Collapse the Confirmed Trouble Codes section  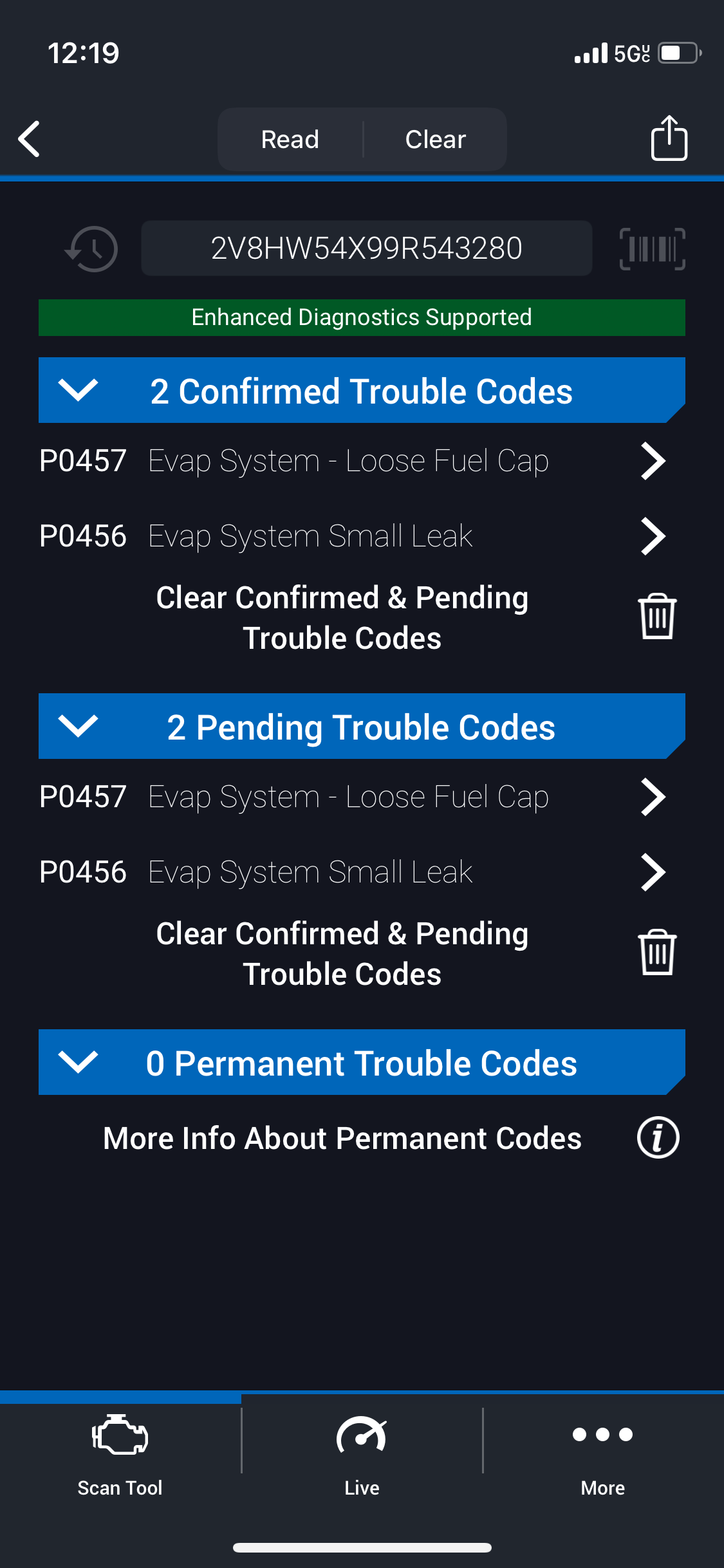tap(78, 390)
